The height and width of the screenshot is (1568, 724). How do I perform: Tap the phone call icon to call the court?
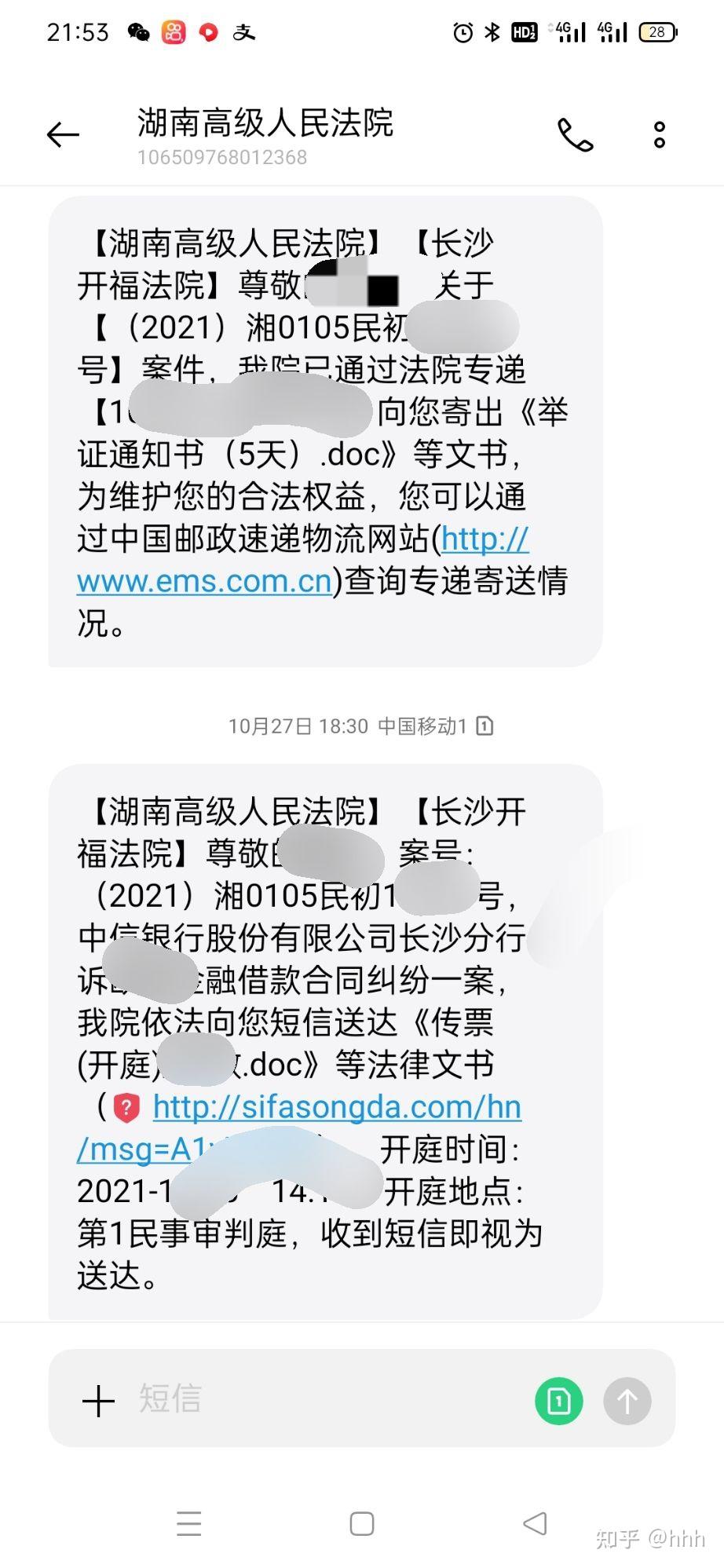point(574,135)
